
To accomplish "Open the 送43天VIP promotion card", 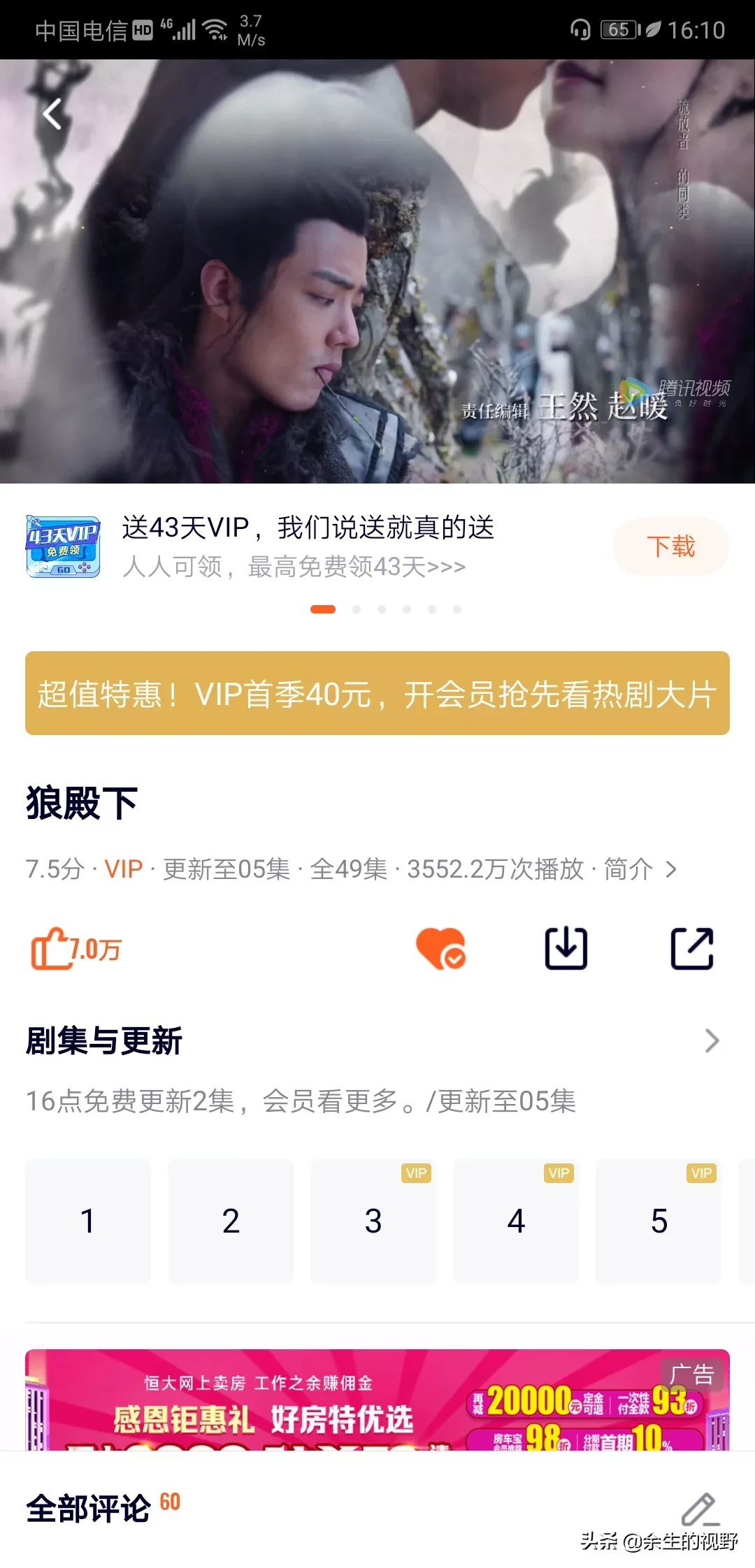I will [x=294, y=546].
